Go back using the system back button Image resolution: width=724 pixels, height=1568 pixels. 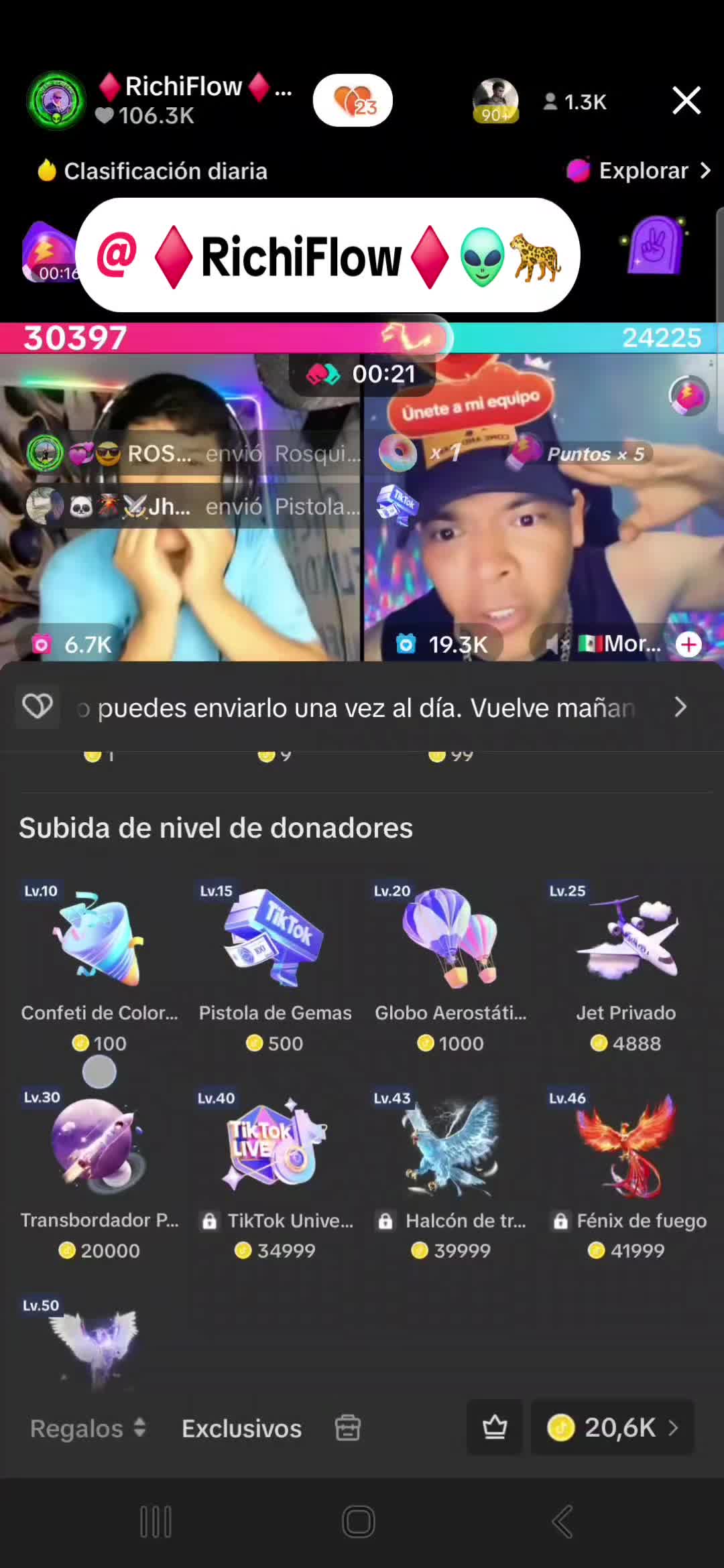pos(562,1521)
